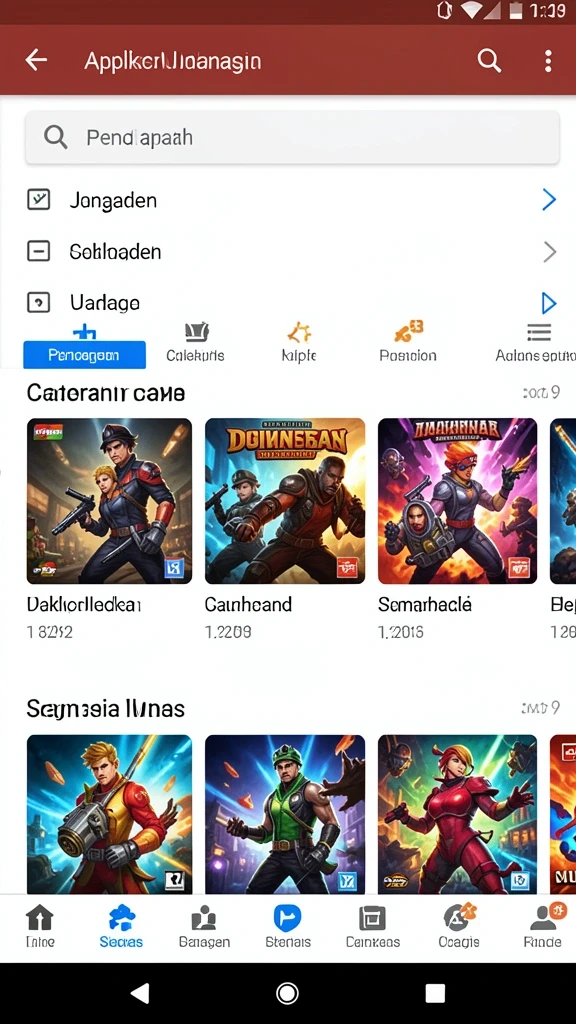Tap the system home button
This screenshot has width=576, height=1024.
tap(287, 993)
